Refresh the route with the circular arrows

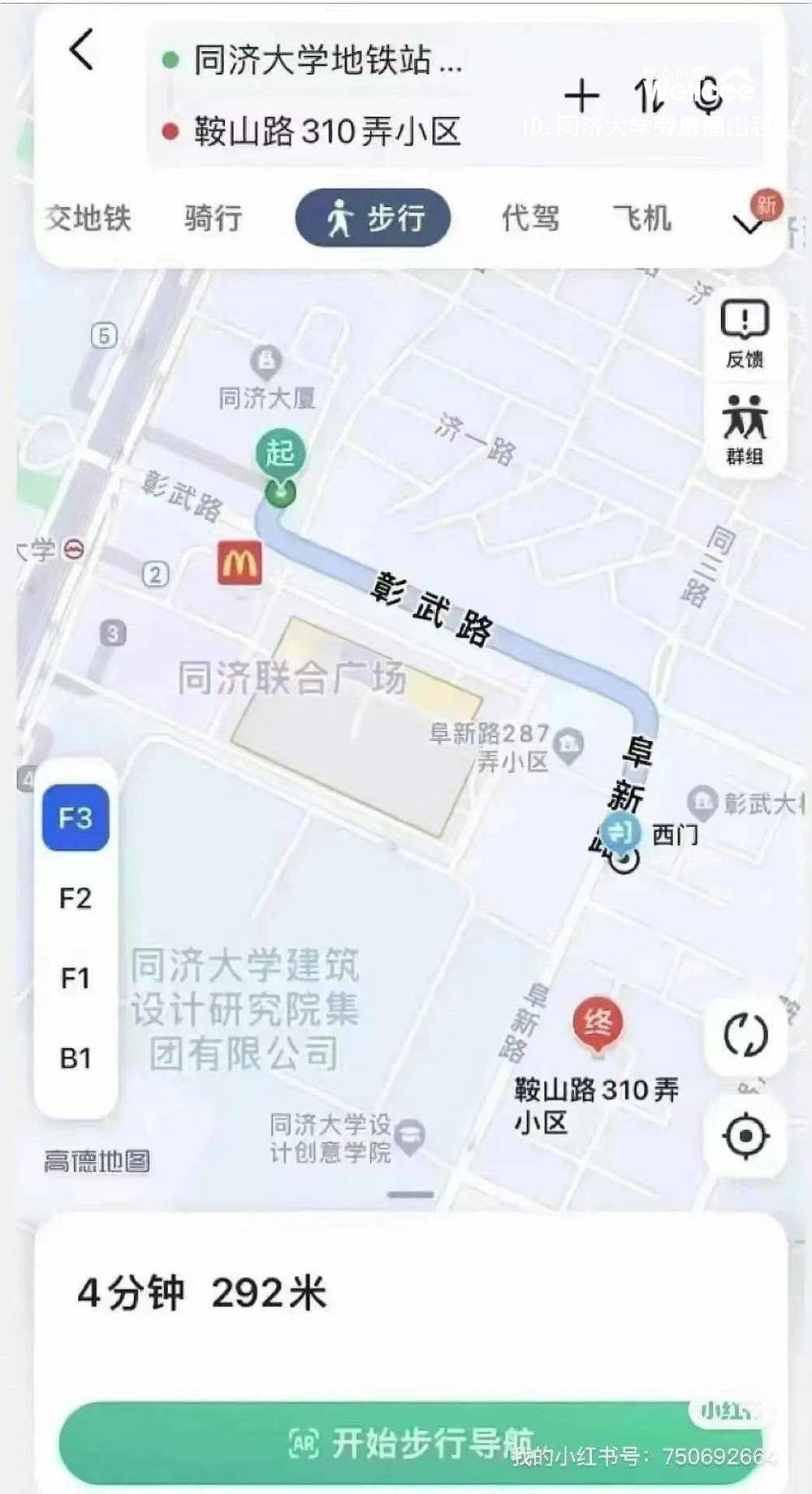745,1035
